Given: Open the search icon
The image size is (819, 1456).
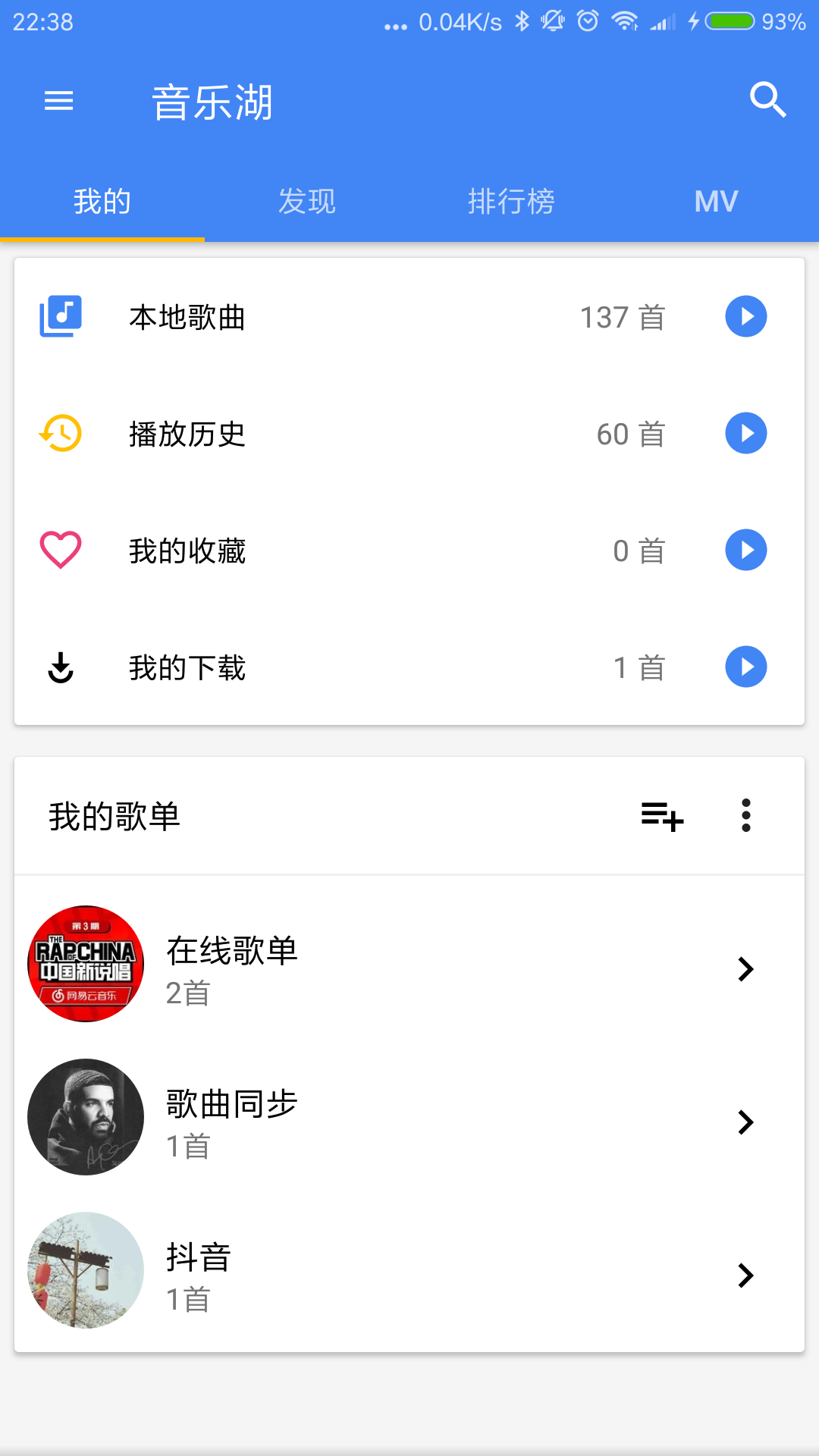Looking at the screenshot, I should (767, 100).
